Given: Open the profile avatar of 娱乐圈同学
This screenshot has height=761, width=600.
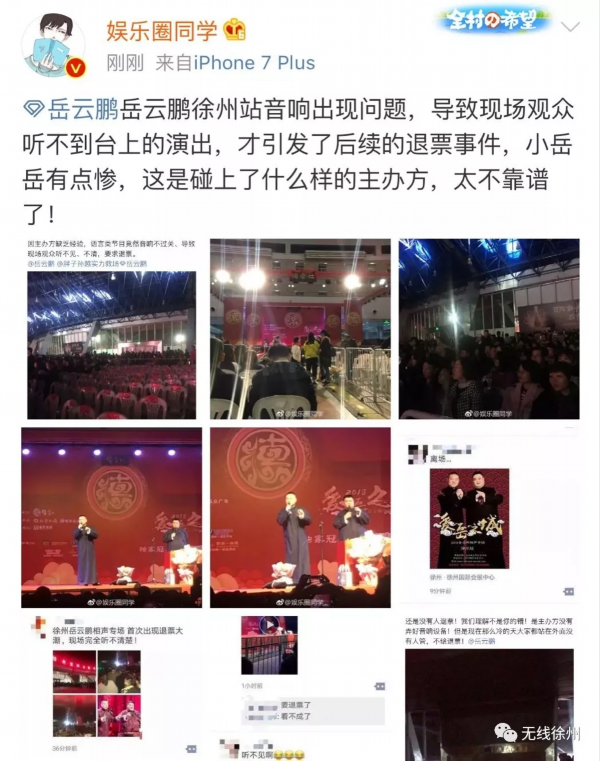Looking at the screenshot, I should pos(53,47).
